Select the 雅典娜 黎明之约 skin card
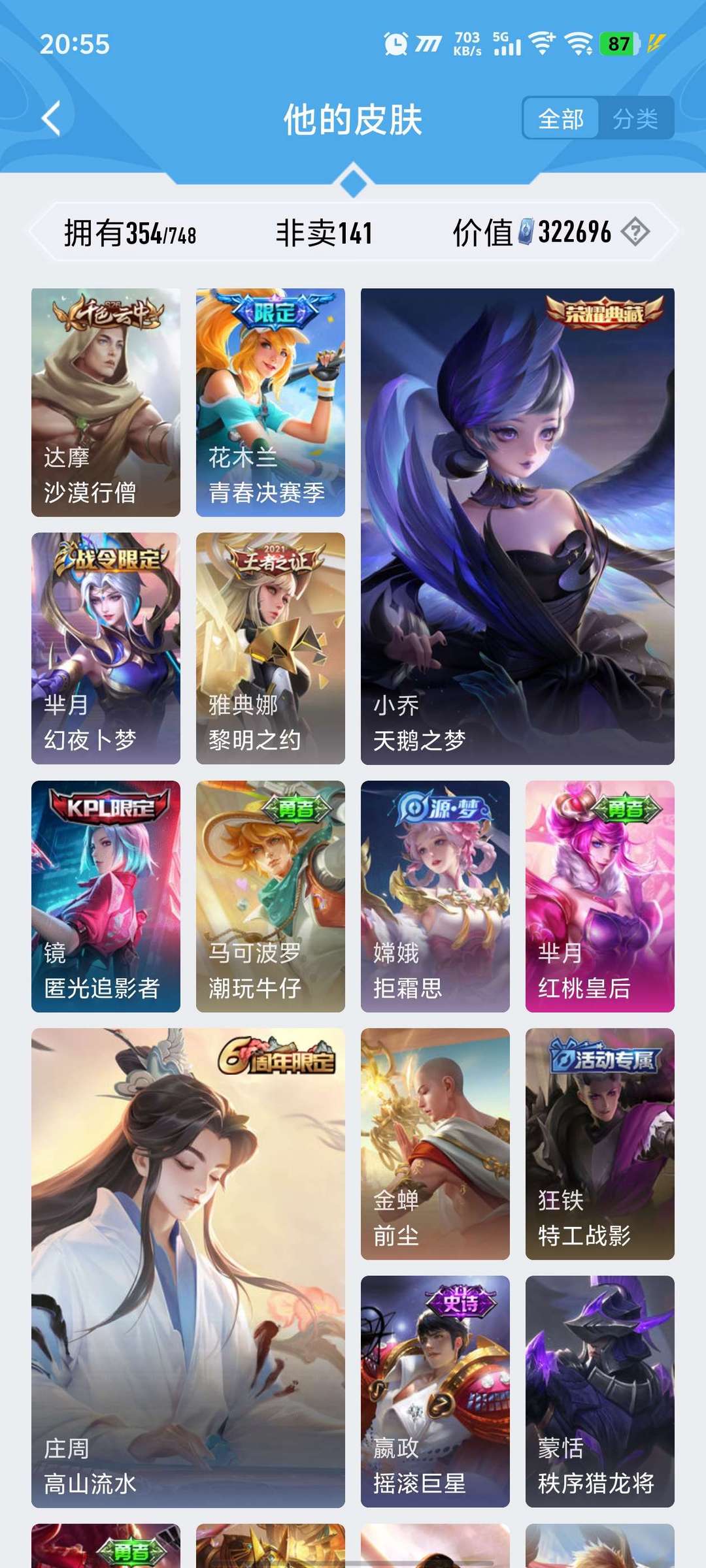Viewport: 706px width, 1568px height. [x=271, y=648]
